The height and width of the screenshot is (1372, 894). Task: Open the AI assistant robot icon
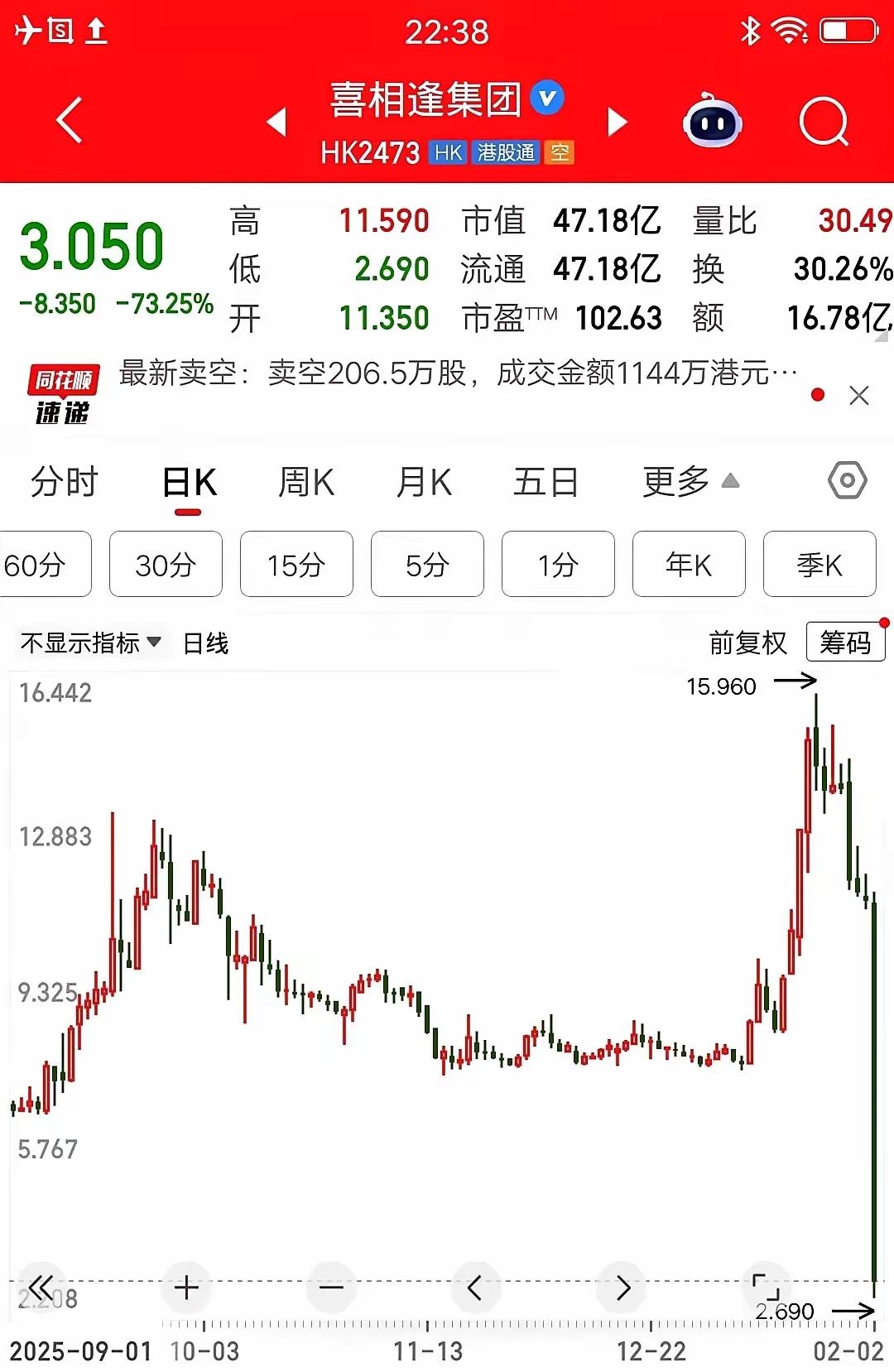coord(714,121)
